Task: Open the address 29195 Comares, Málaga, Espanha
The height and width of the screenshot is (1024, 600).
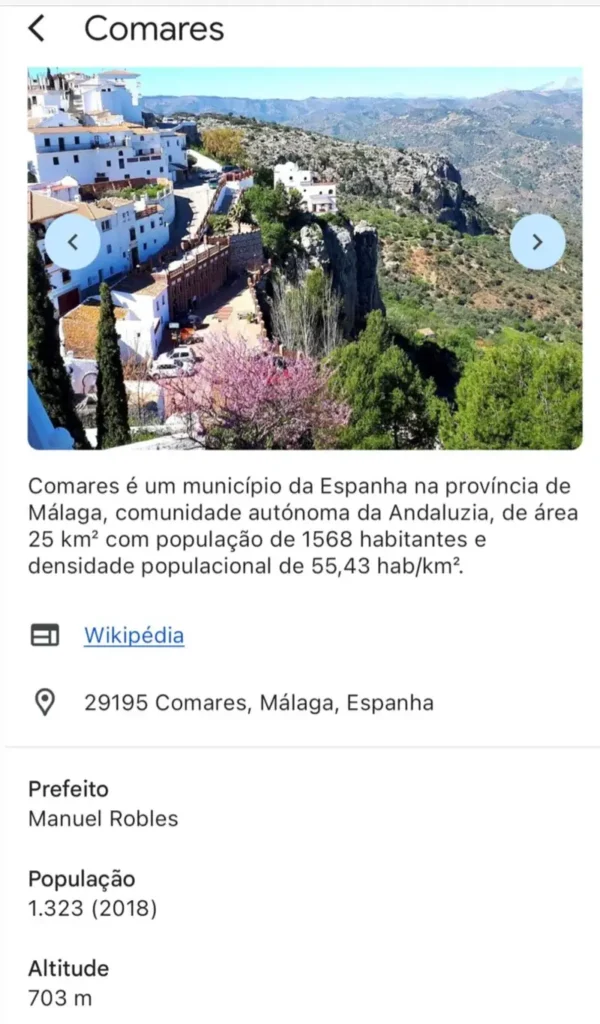Action: click(x=258, y=703)
